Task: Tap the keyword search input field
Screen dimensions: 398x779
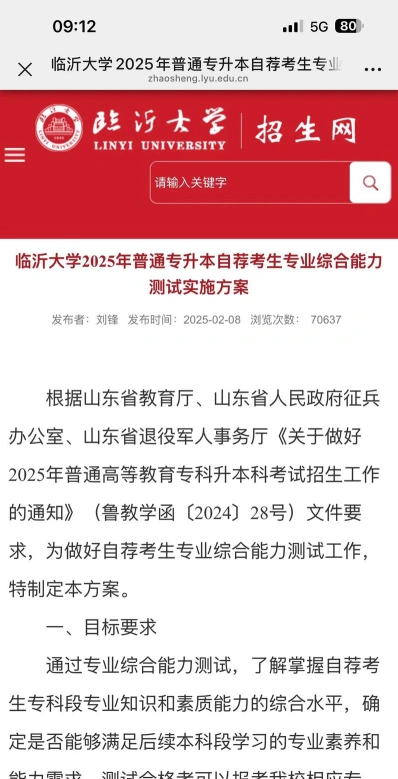Action: (250, 182)
